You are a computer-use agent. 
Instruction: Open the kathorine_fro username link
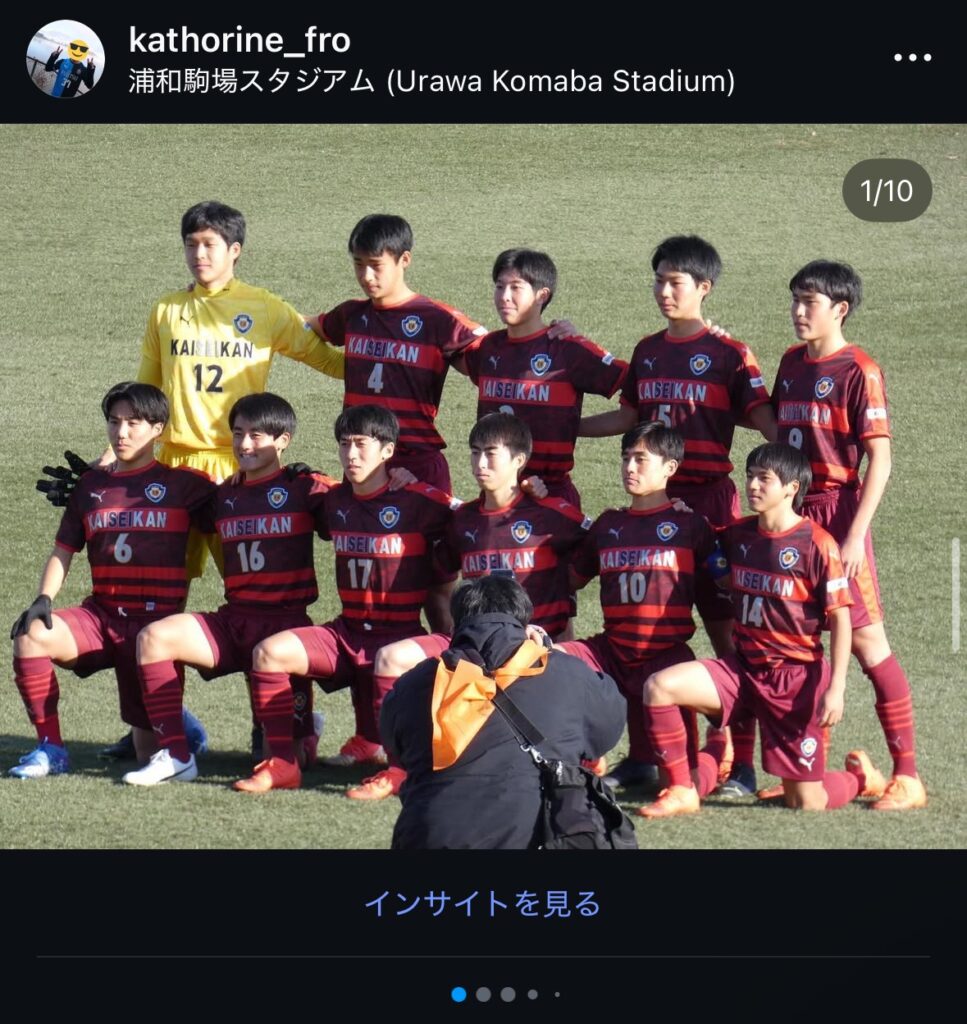(x=239, y=40)
